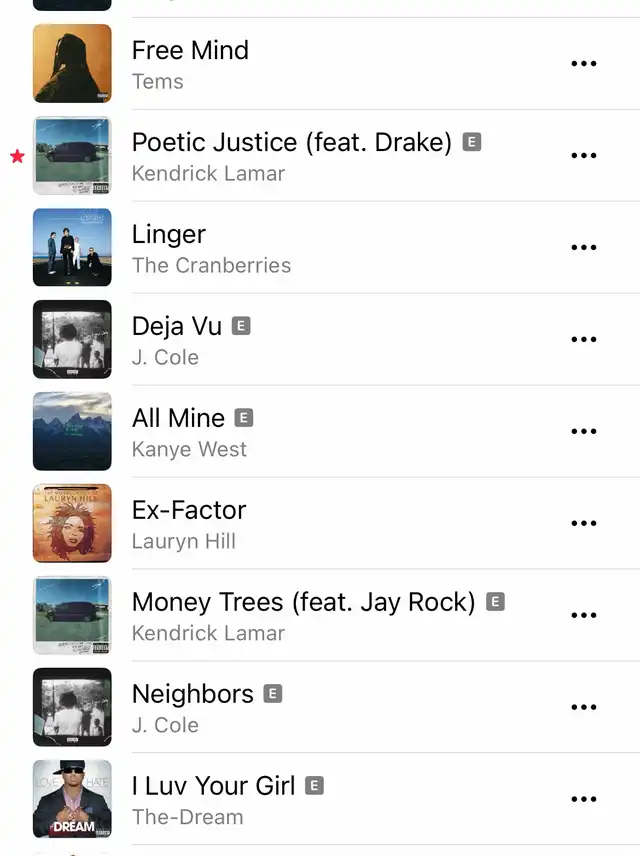Open more options for Neighbors

pos(583,708)
